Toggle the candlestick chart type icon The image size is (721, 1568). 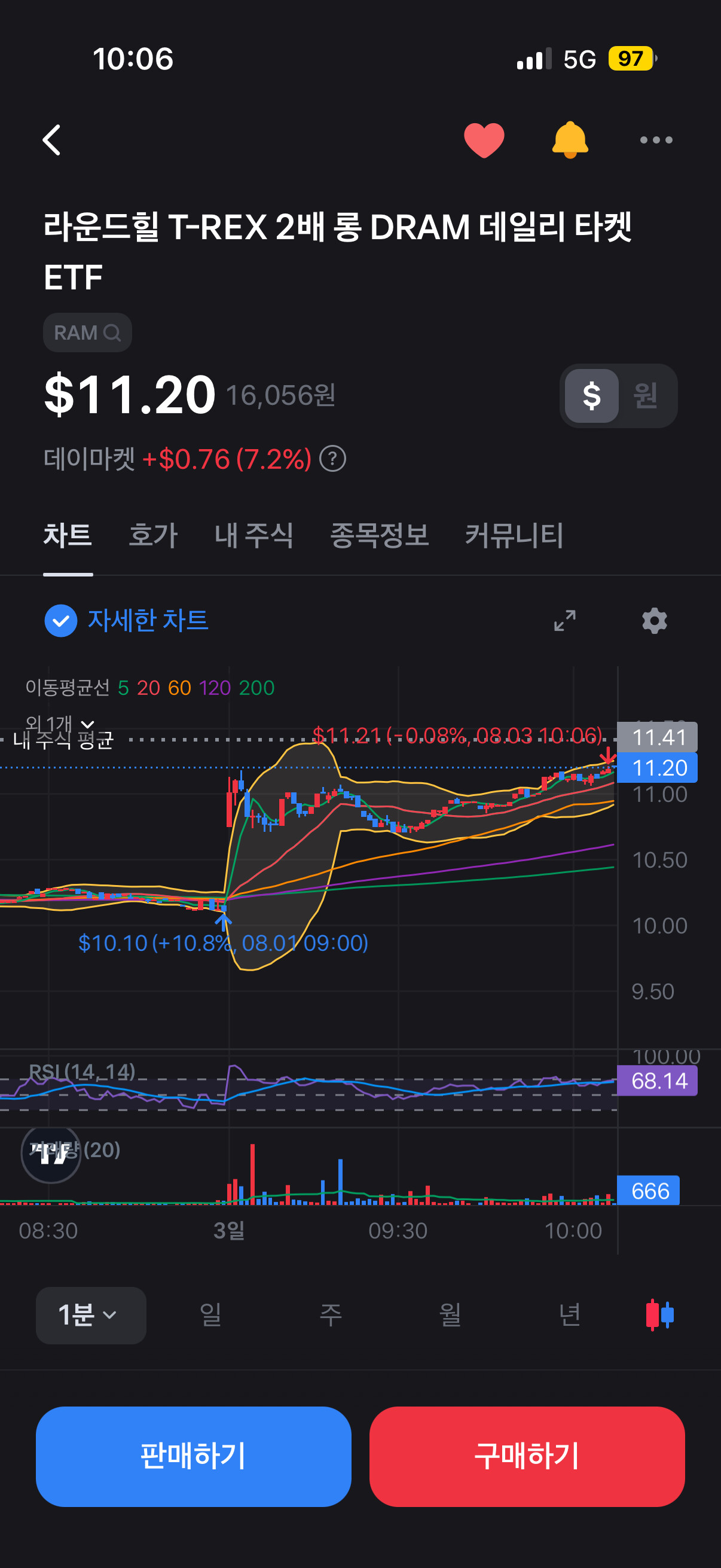coord(659,1315)
